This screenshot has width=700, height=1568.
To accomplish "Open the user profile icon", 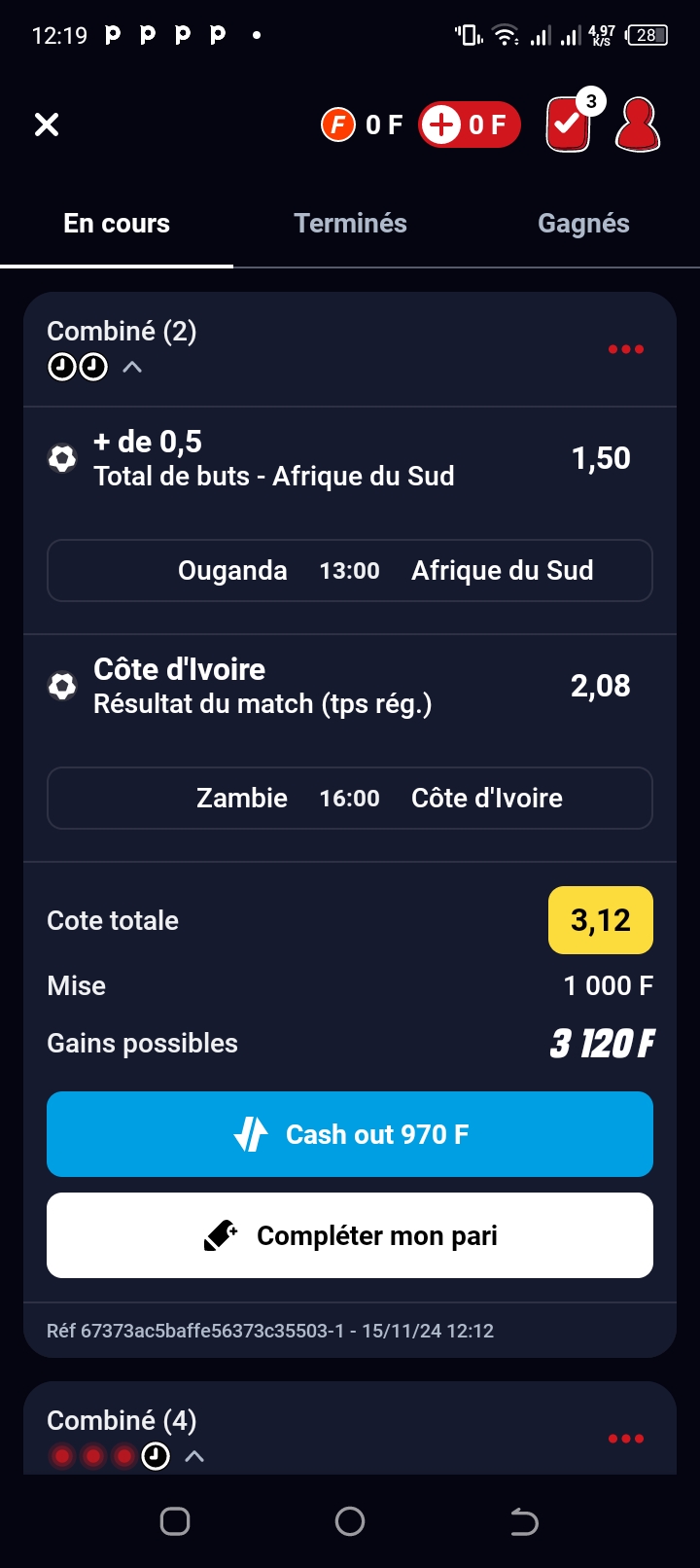I will [x=638, y=125].
